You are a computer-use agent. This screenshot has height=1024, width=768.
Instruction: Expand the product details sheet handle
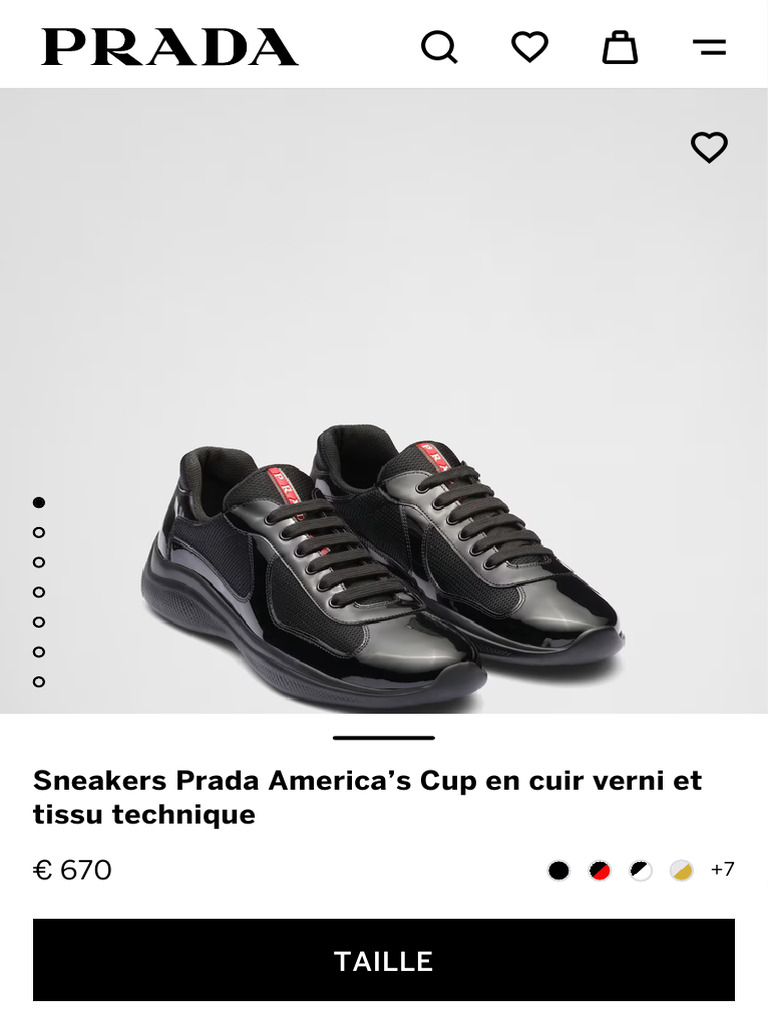pyautogui.click(x=384, y=738)
